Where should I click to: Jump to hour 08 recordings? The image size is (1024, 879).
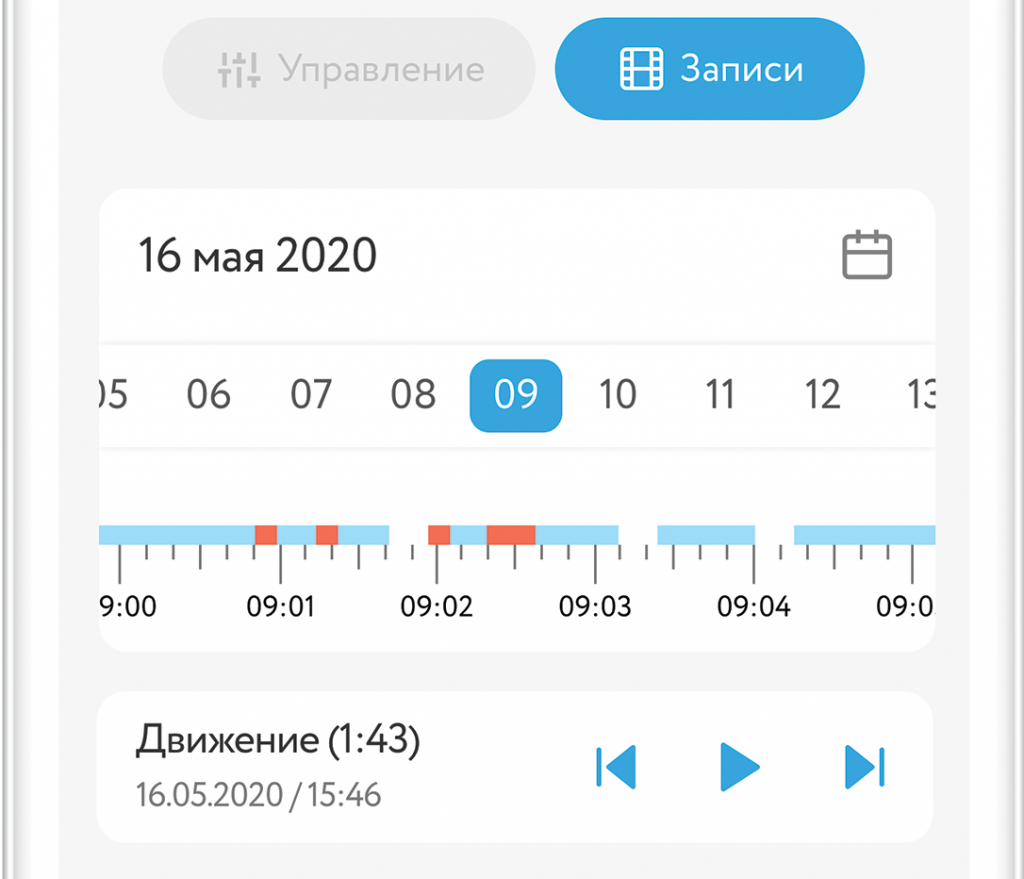click(x=413, y=396)
